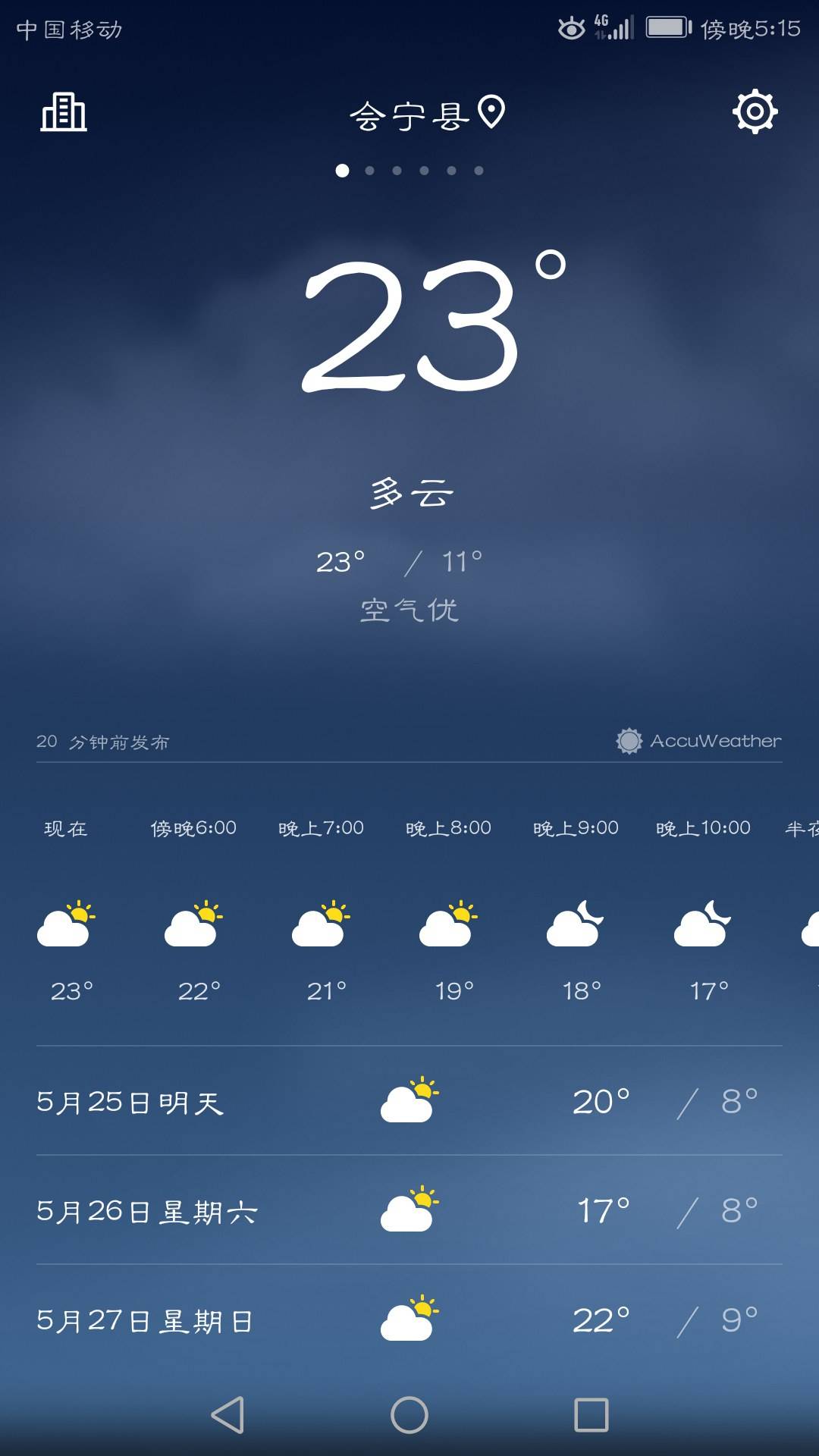Tap the first filled page dot

(341, 171)
